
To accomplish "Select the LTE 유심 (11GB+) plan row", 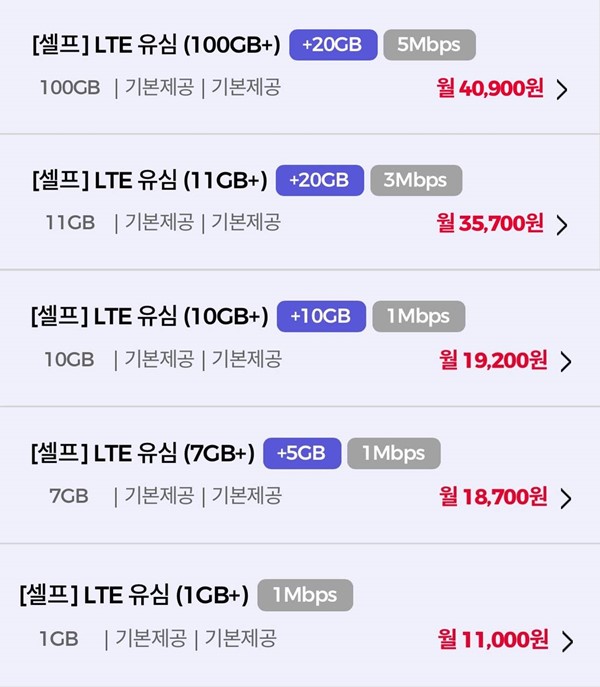I will click(300, 202).
